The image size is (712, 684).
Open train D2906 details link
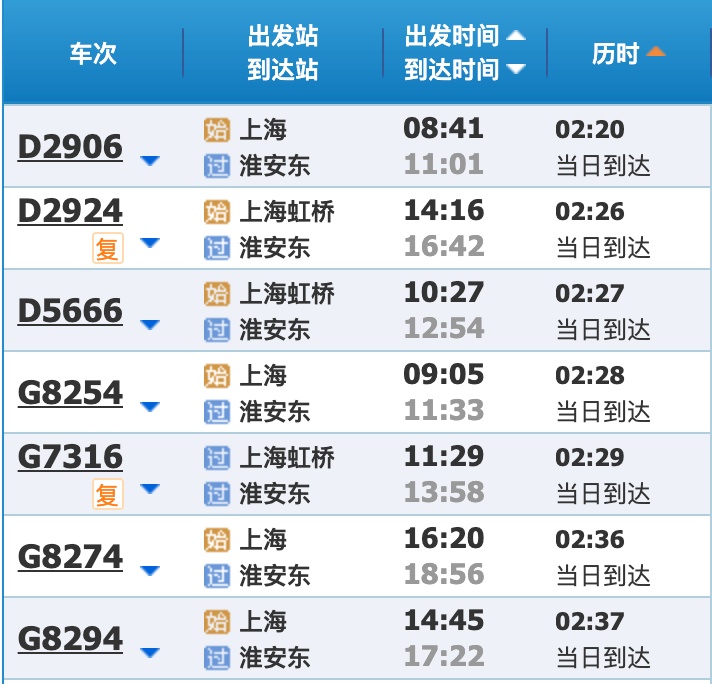pyautogui.click(x=70, y=147)
